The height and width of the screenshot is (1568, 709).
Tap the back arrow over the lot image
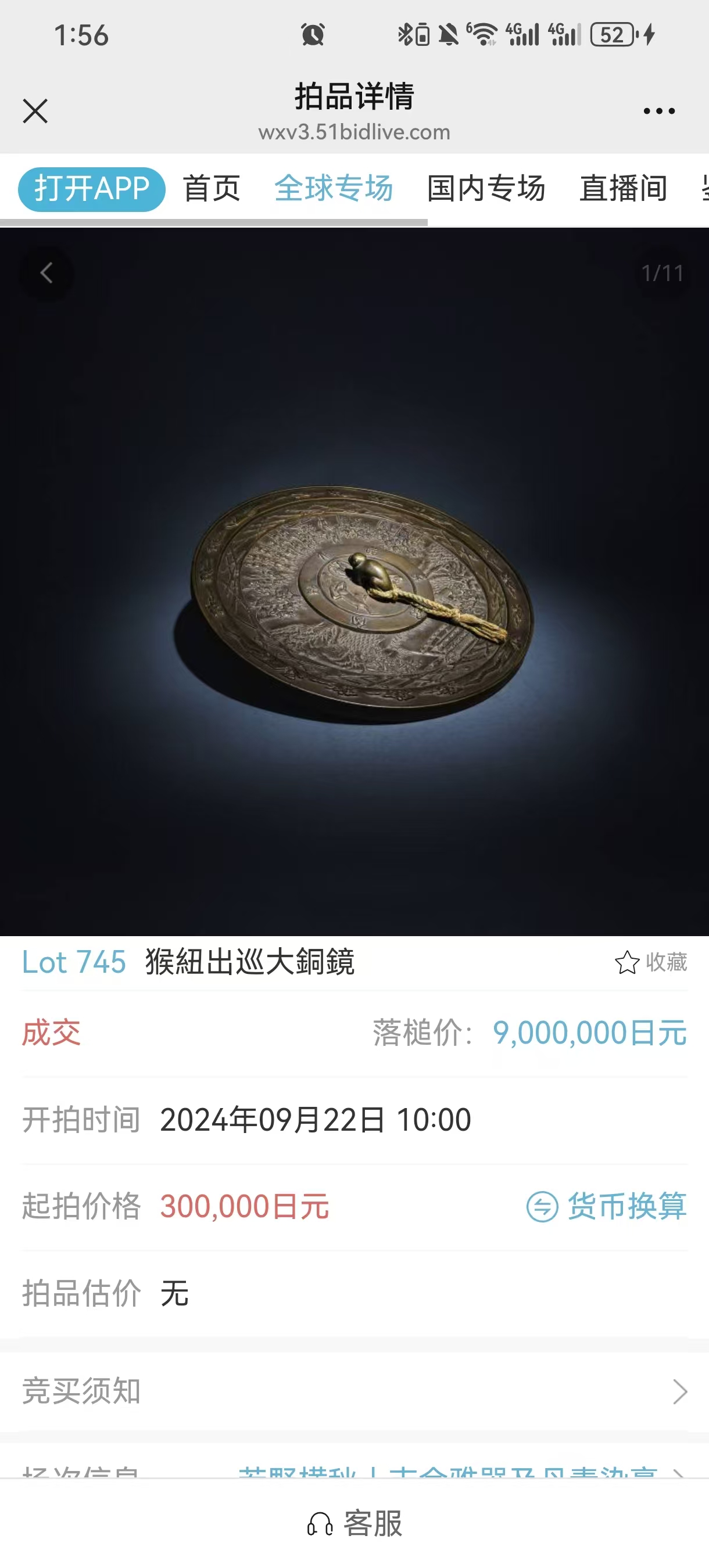click(x=46, y=274)
